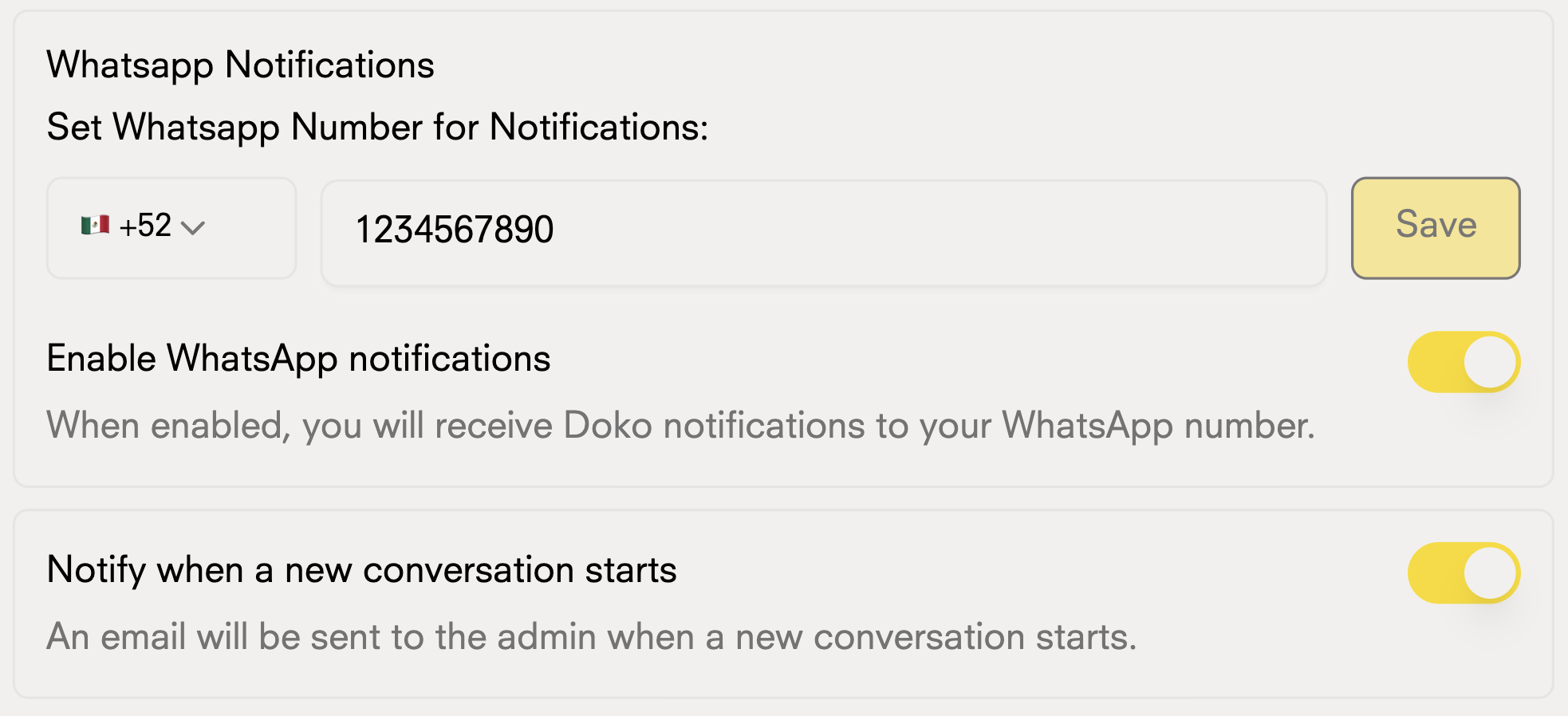Turn off new conversation notification toggle

pos(1463,572)
